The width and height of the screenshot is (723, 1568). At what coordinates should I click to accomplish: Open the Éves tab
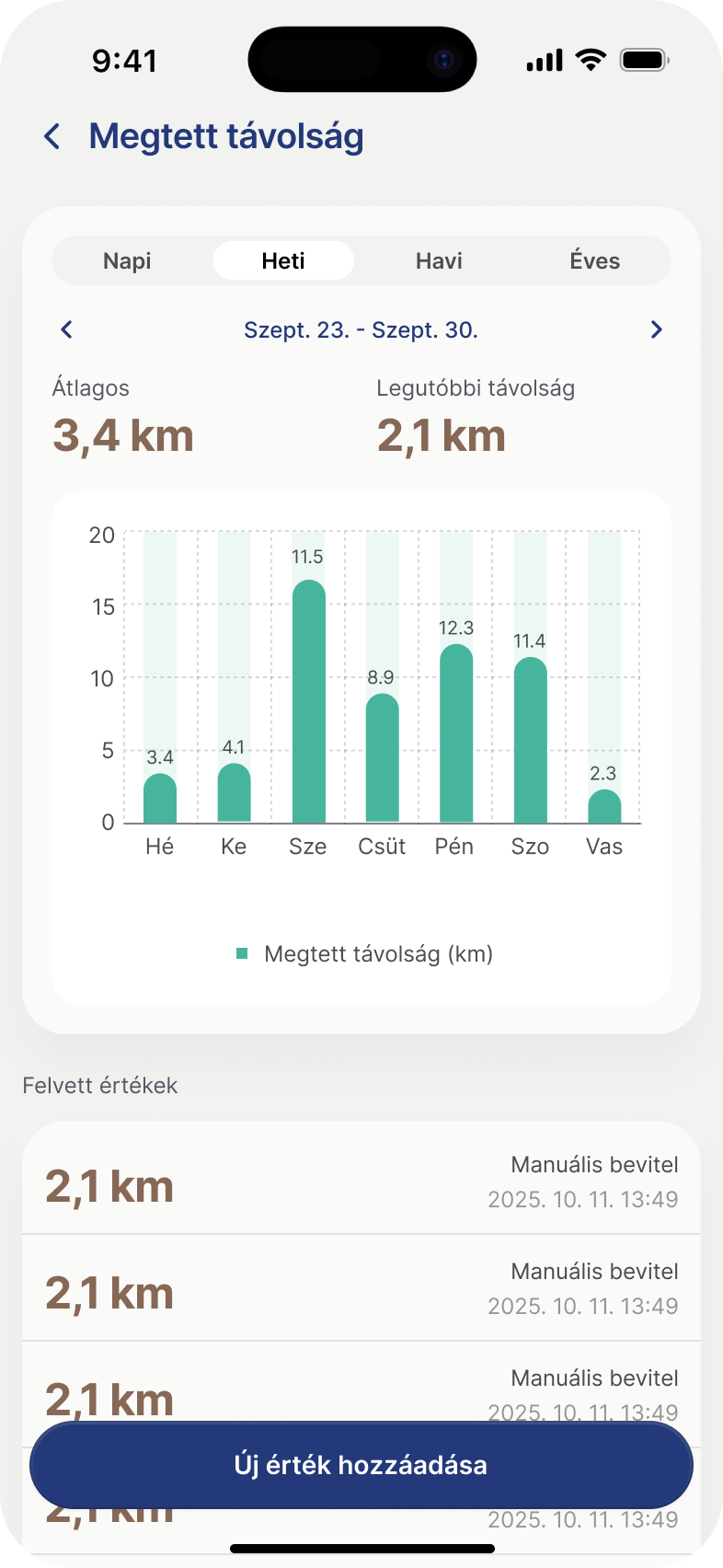594,261
